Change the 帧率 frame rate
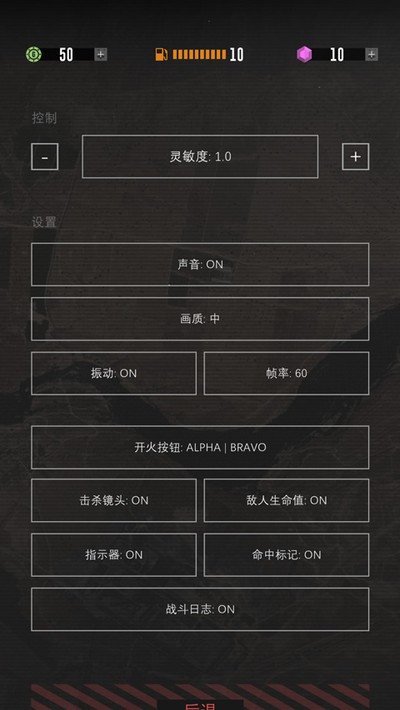The image size is (400, 710). tap(287, 373)
